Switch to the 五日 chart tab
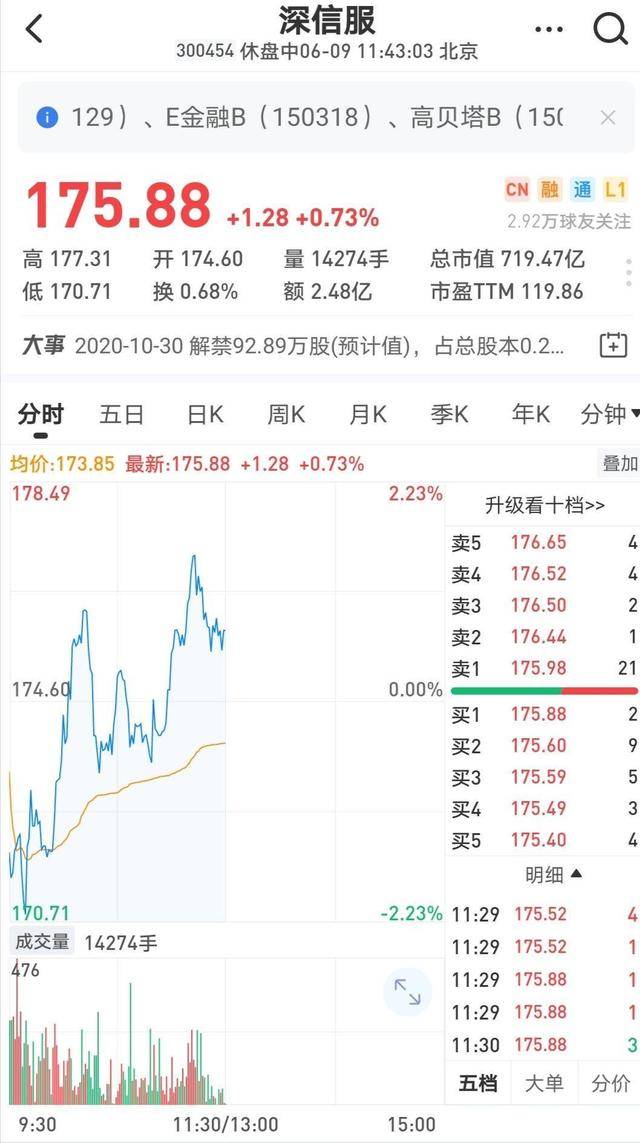Screen dimensions: 640x1143 121,414
